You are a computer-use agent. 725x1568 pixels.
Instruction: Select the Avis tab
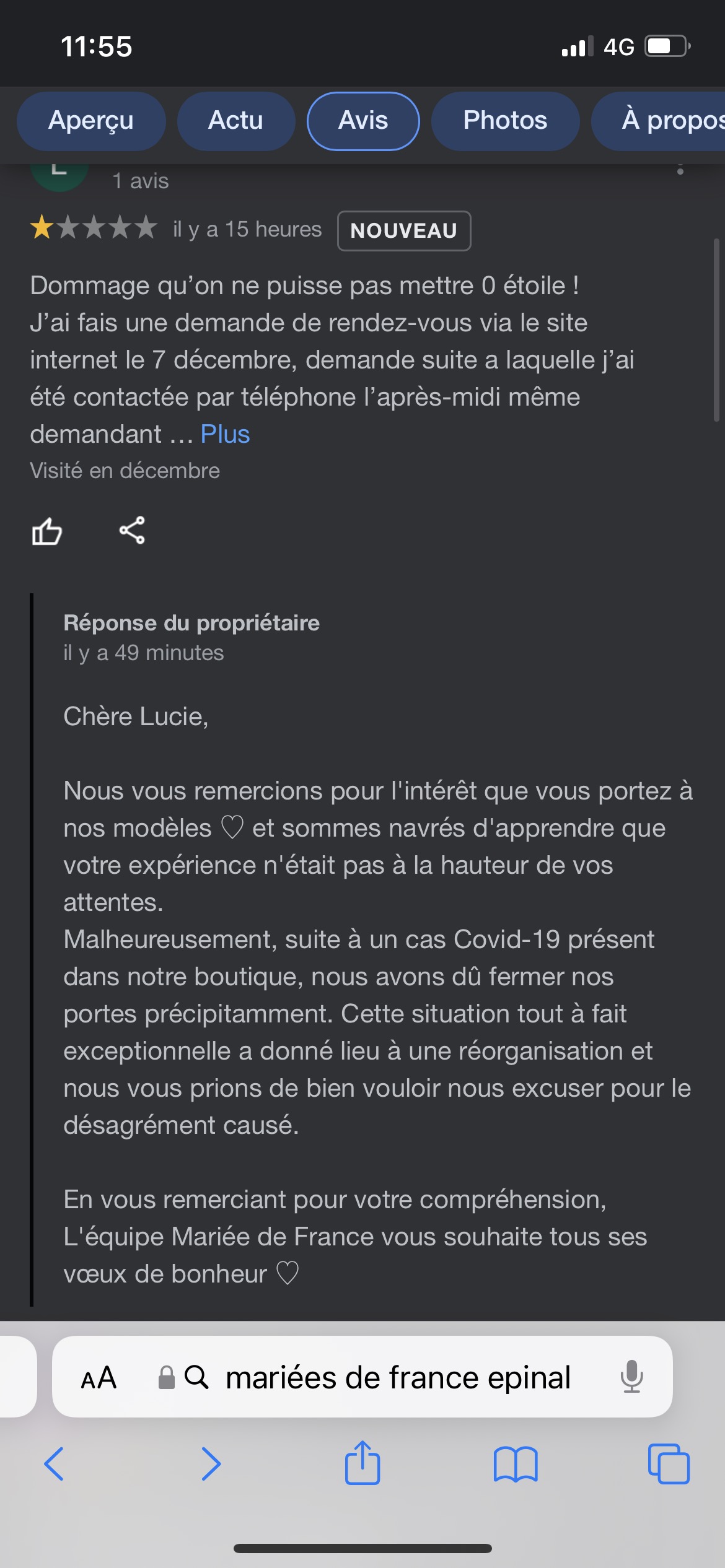[363, 121]
